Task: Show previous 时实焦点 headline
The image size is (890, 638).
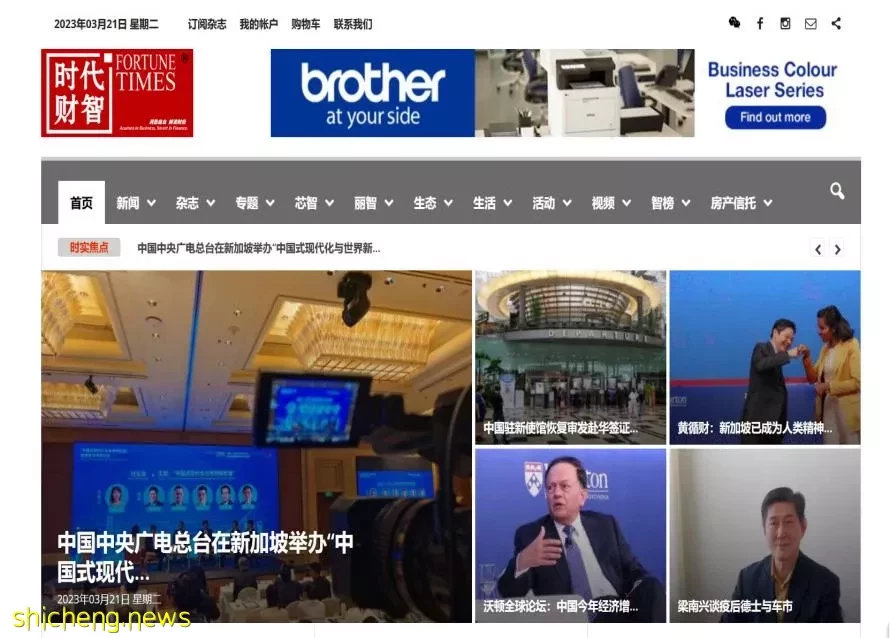Action: 818,249
